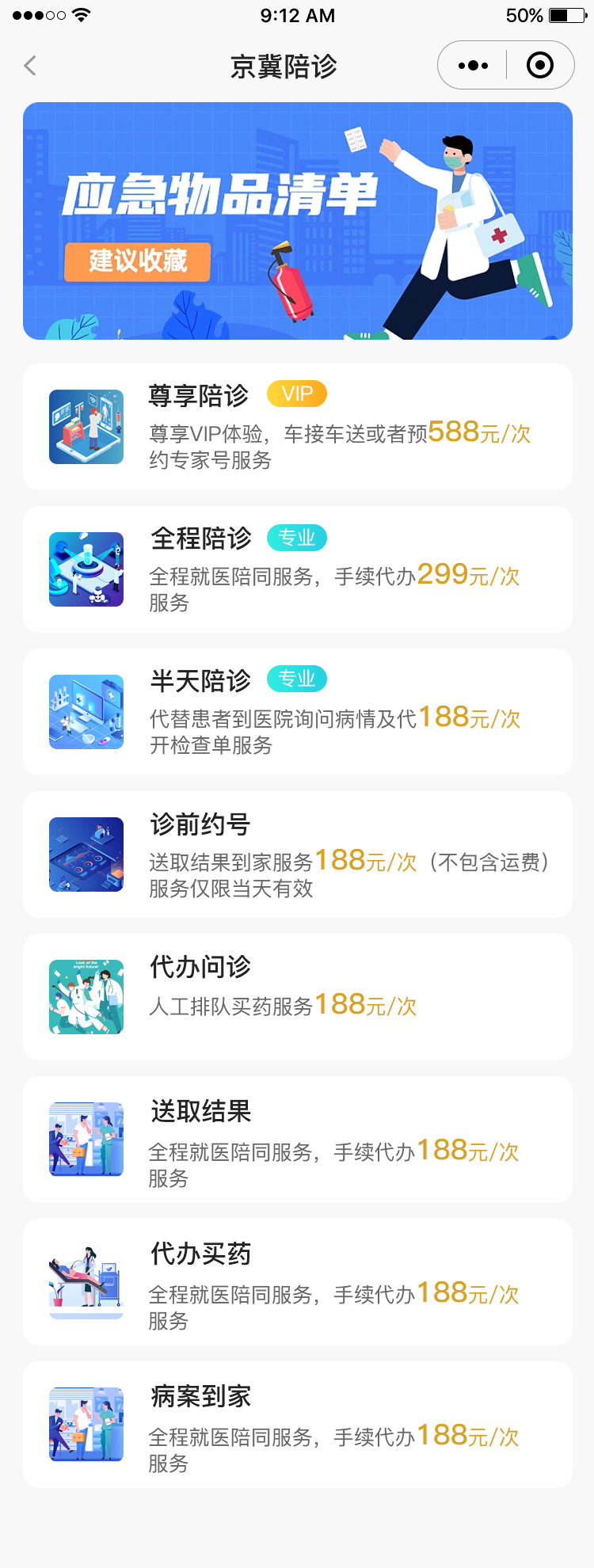The image size is (594, 1568).
Task: Open the 送取结果 service card
Action: coord(298,1140)
